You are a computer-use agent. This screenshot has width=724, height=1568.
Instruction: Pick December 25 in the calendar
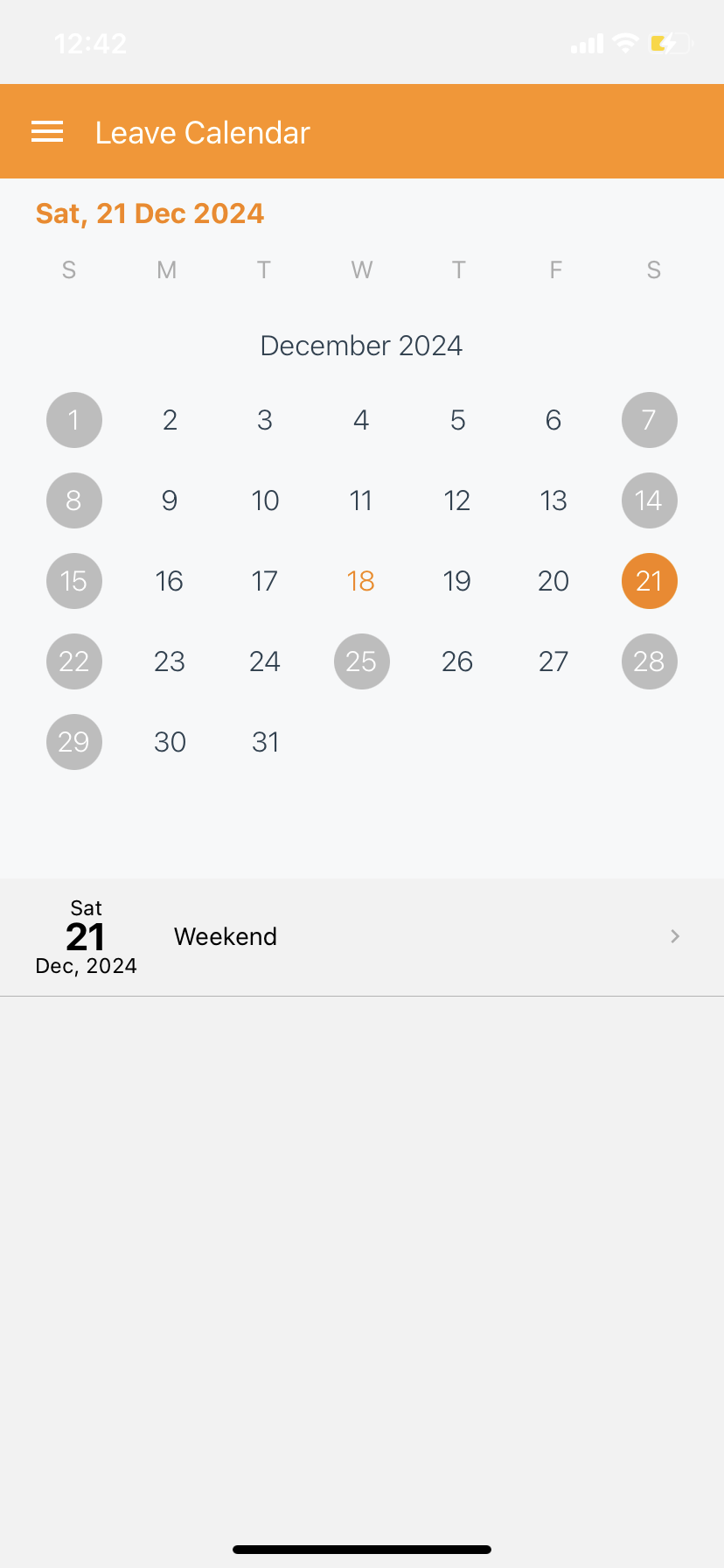[361, 661]
